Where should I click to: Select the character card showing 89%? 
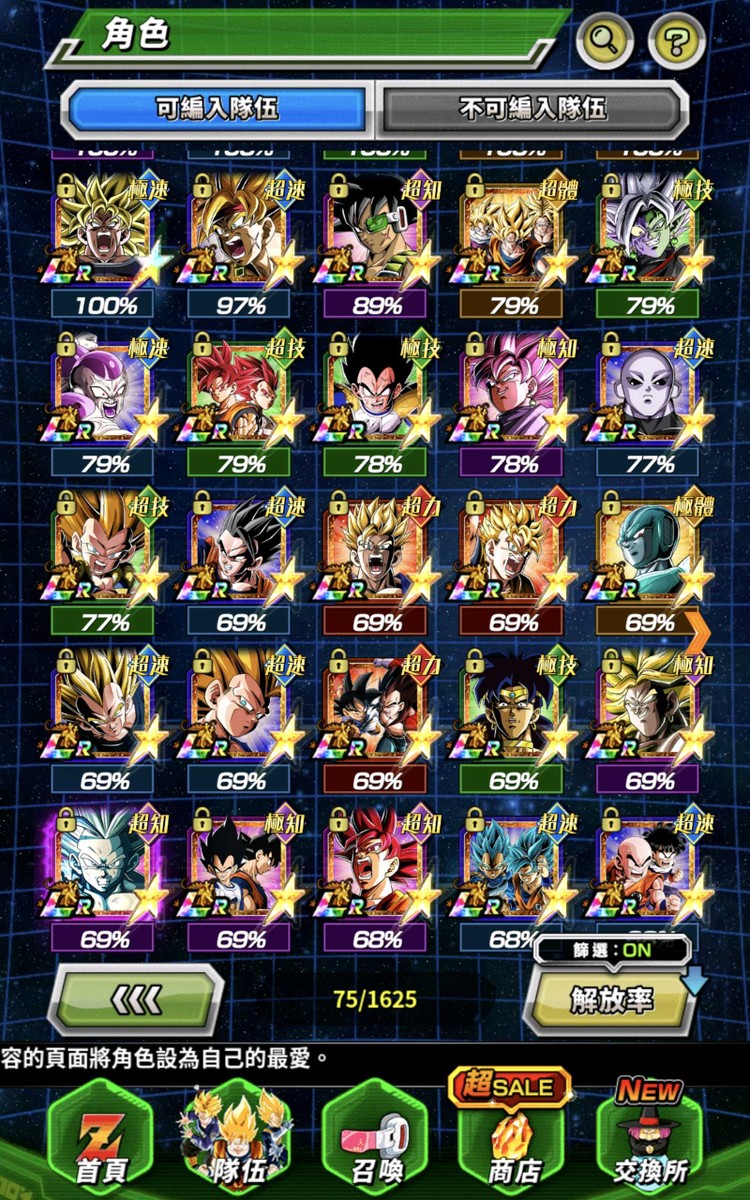(377, 240)
